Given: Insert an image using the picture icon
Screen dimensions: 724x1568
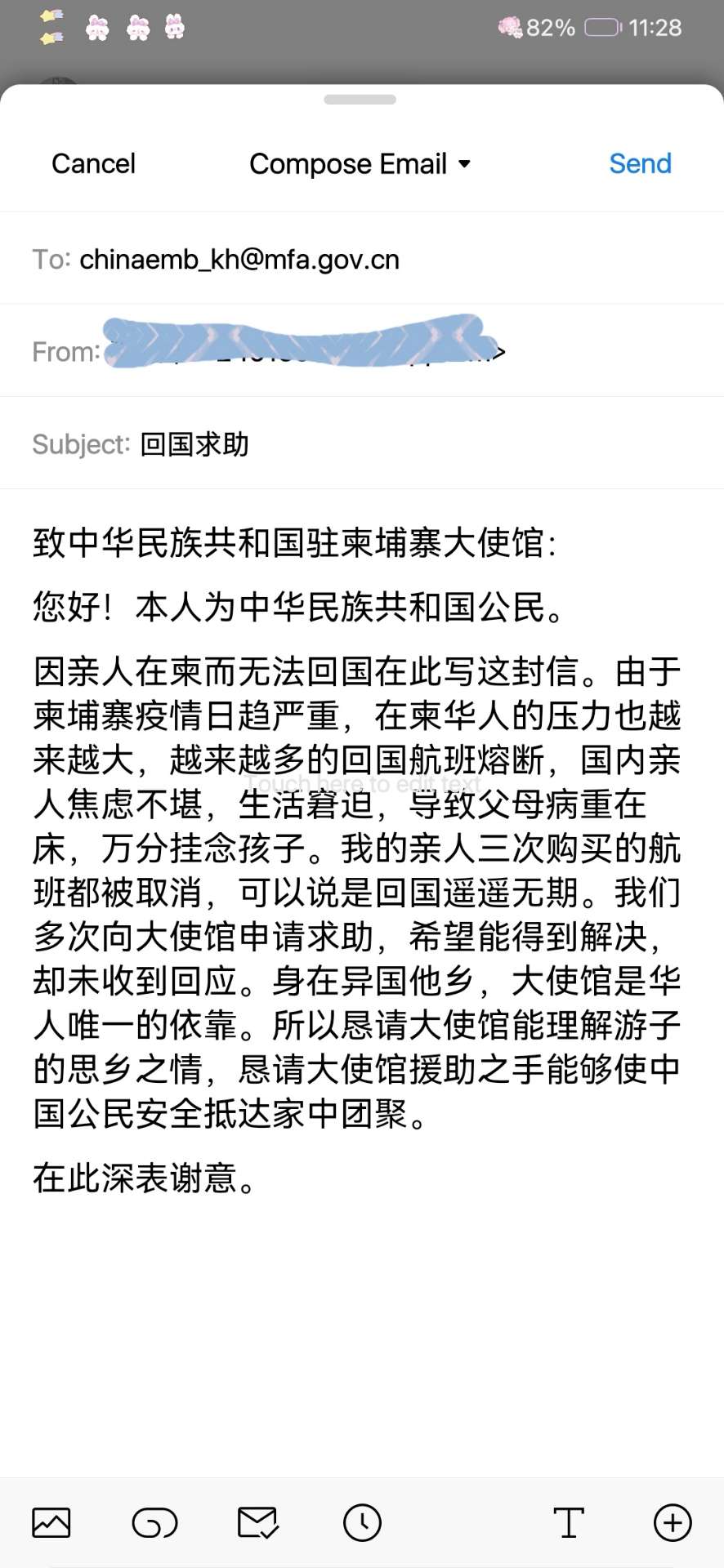Looking at the screenshot, I should pos(51,1523).
